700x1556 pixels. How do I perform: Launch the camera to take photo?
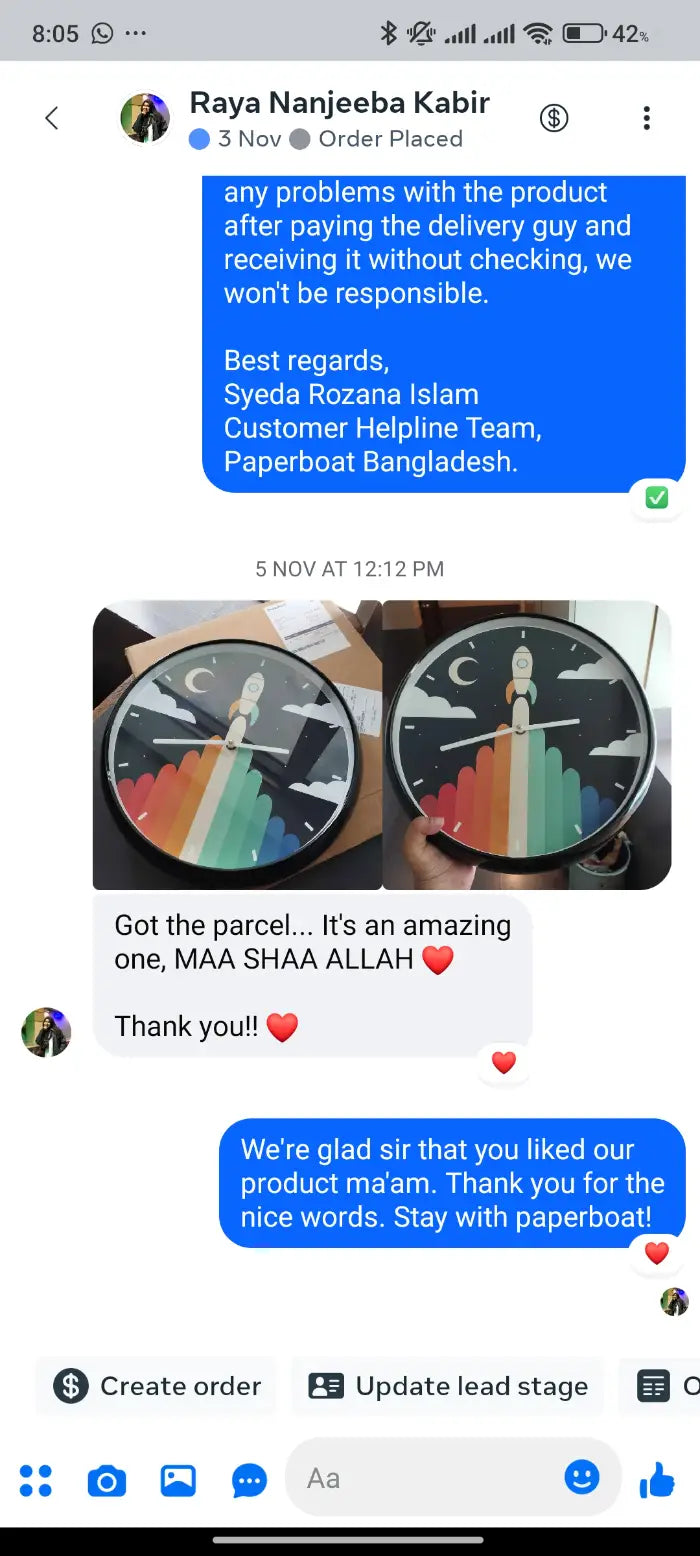pyautogui.click(x=107, y=1480)
